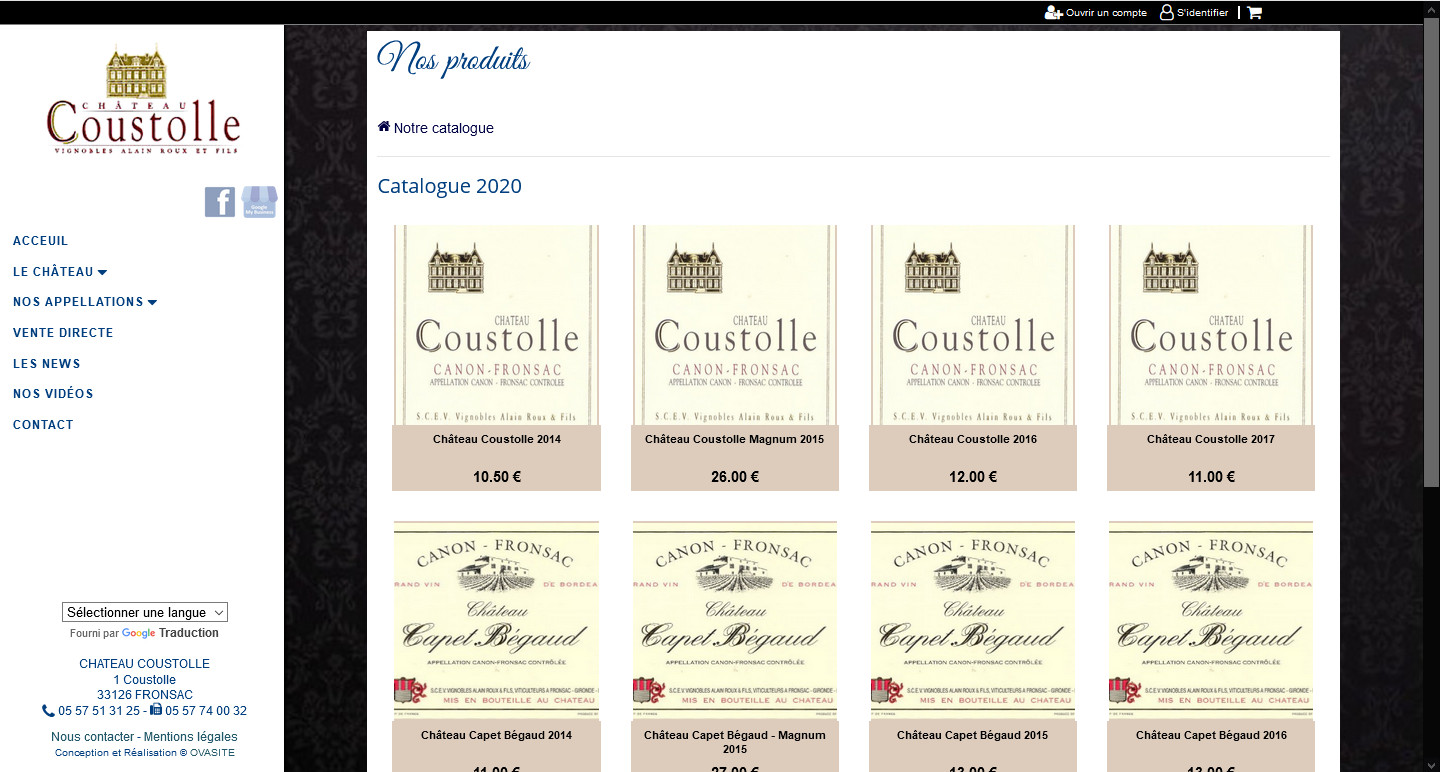This screenshot has width=1440, height=772.
Task: Expand the LE CHÂTEAU menu
Action: tap(60, 272)
